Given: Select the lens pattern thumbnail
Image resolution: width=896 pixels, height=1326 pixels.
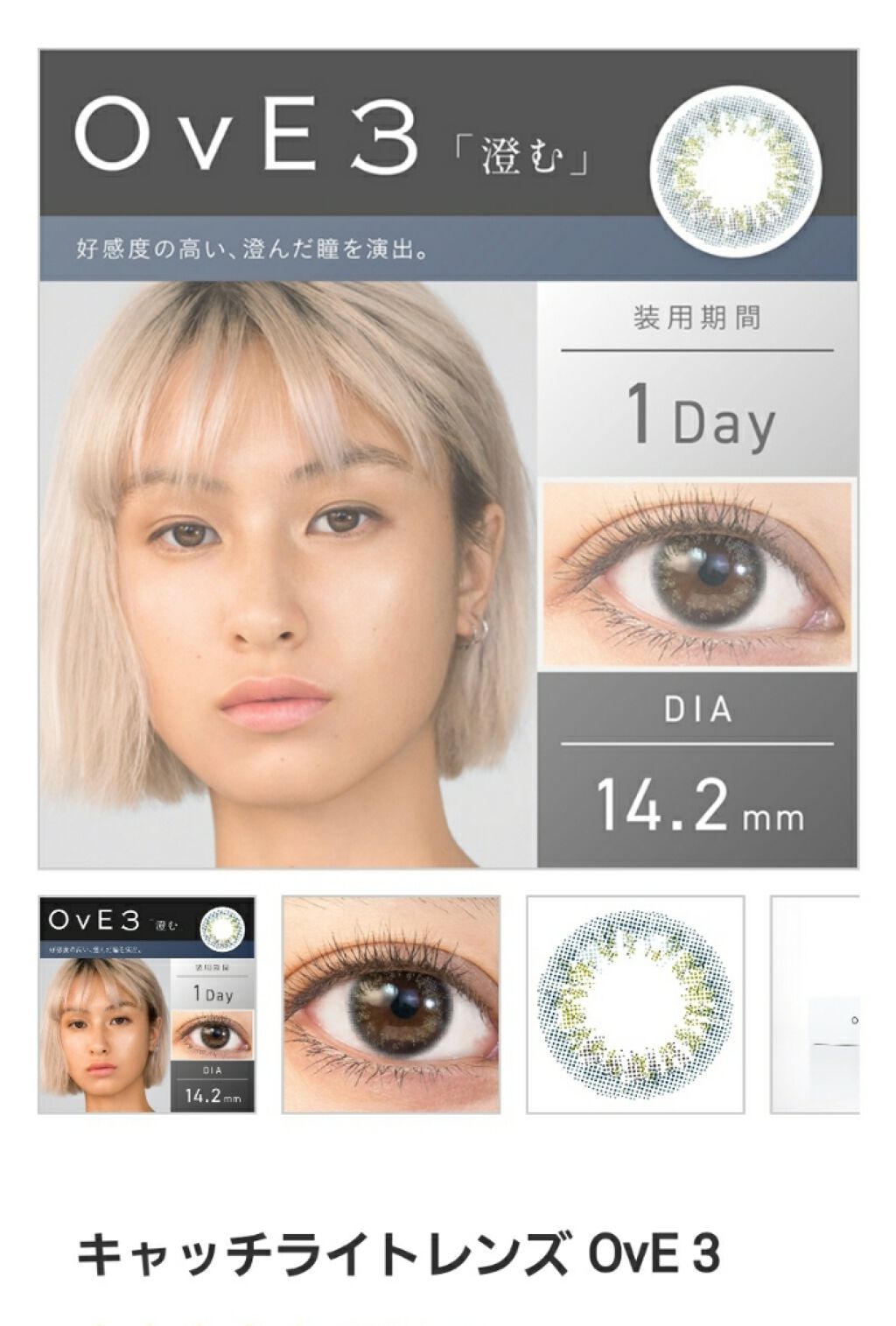Looking at the screenshot, I should pyautogui.click(x=635, y=1004).
